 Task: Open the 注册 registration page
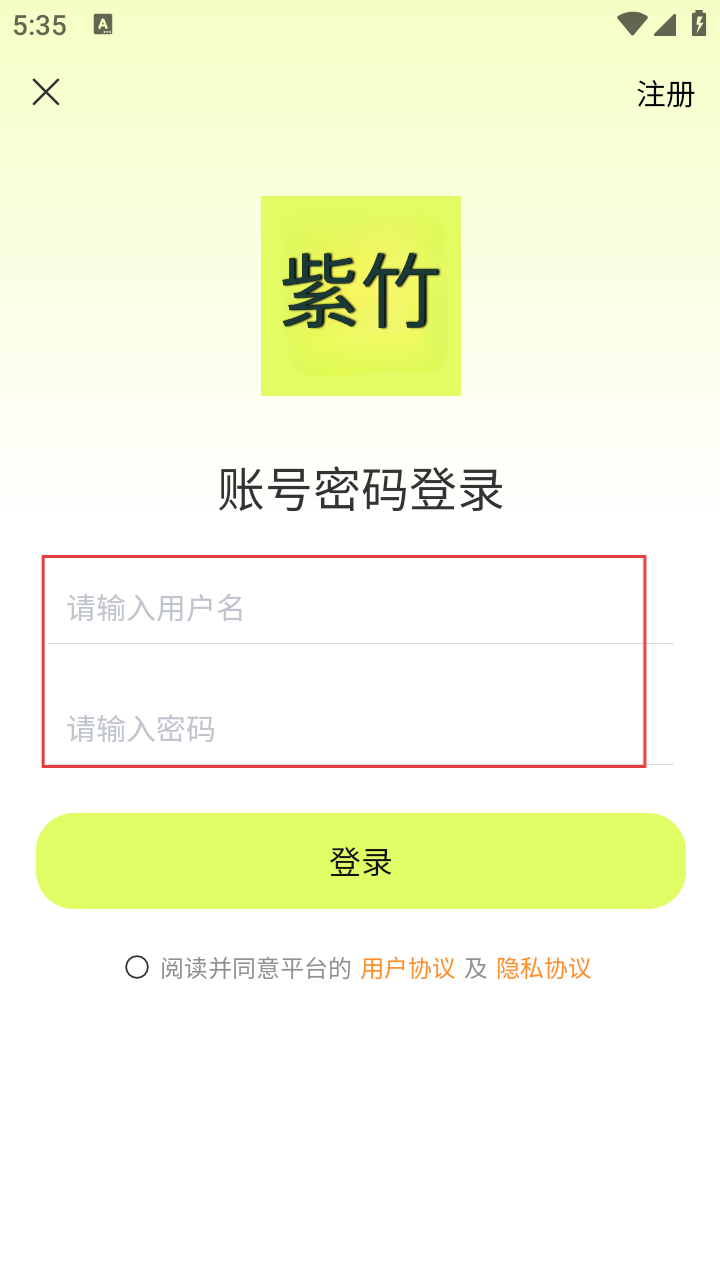tap(665, 94)
